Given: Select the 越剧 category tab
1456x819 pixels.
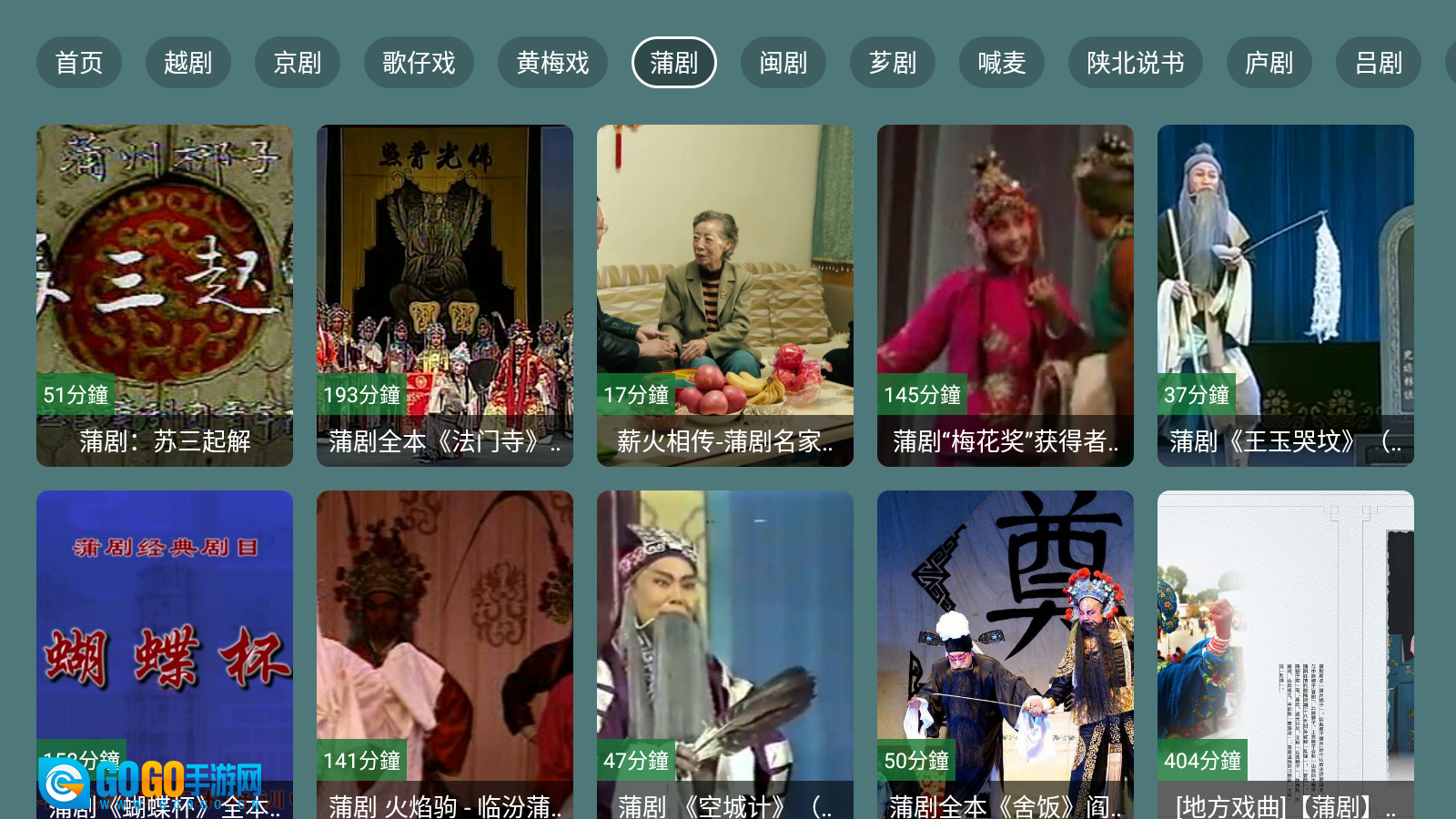Looking at the screenshot, I should 188,63.
